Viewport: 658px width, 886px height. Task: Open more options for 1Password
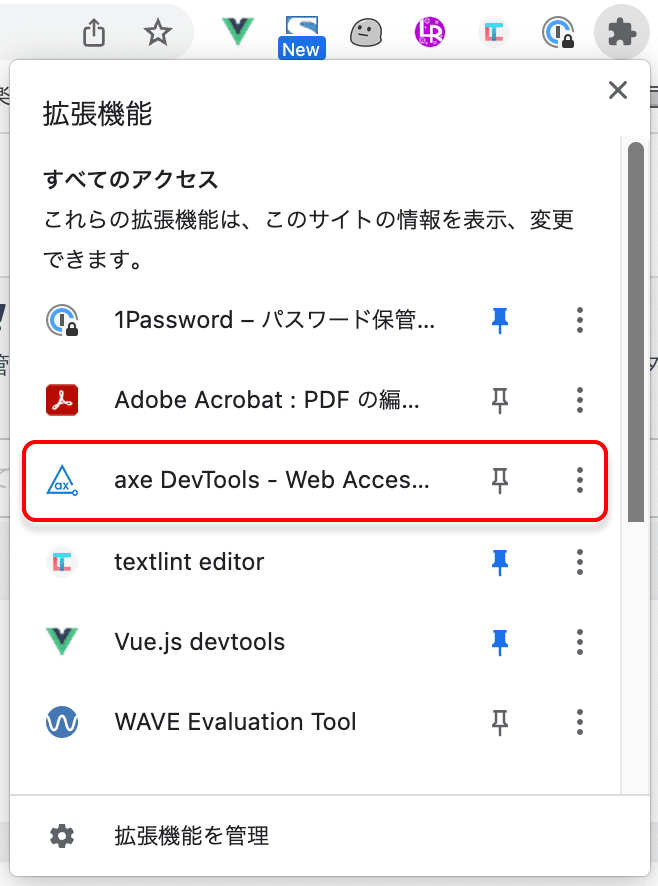coord(580,320)
